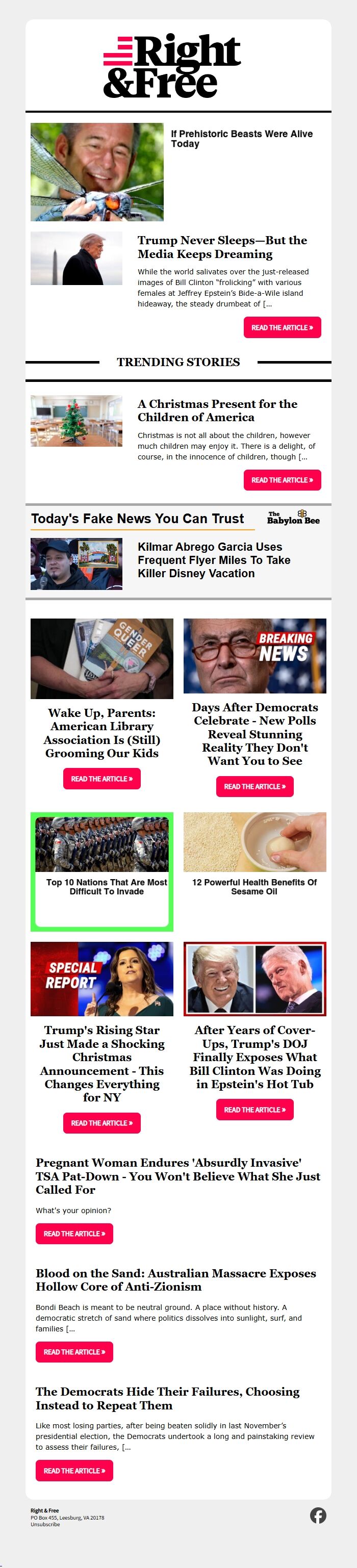Open the Special Report image story
The image size is (357, 1568).
point(101,978)
